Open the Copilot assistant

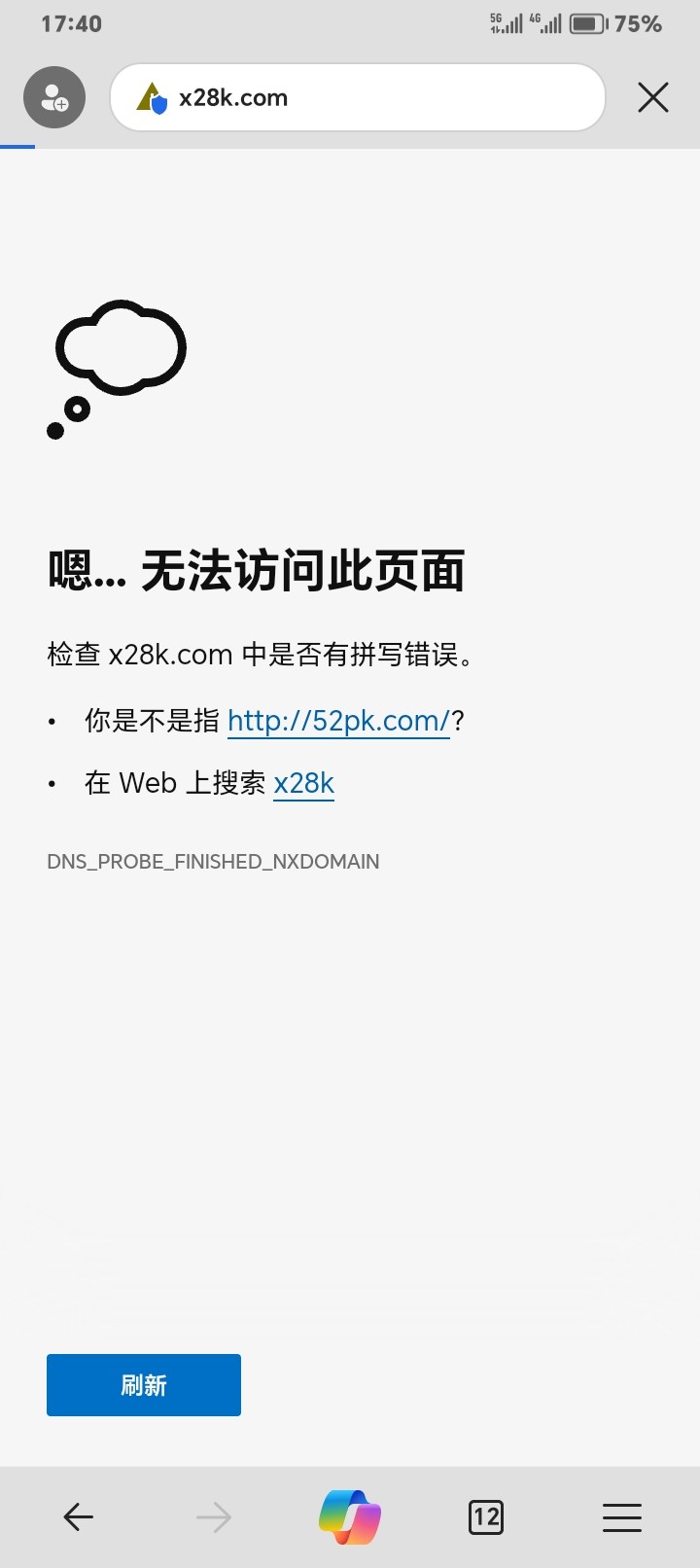350,1516
